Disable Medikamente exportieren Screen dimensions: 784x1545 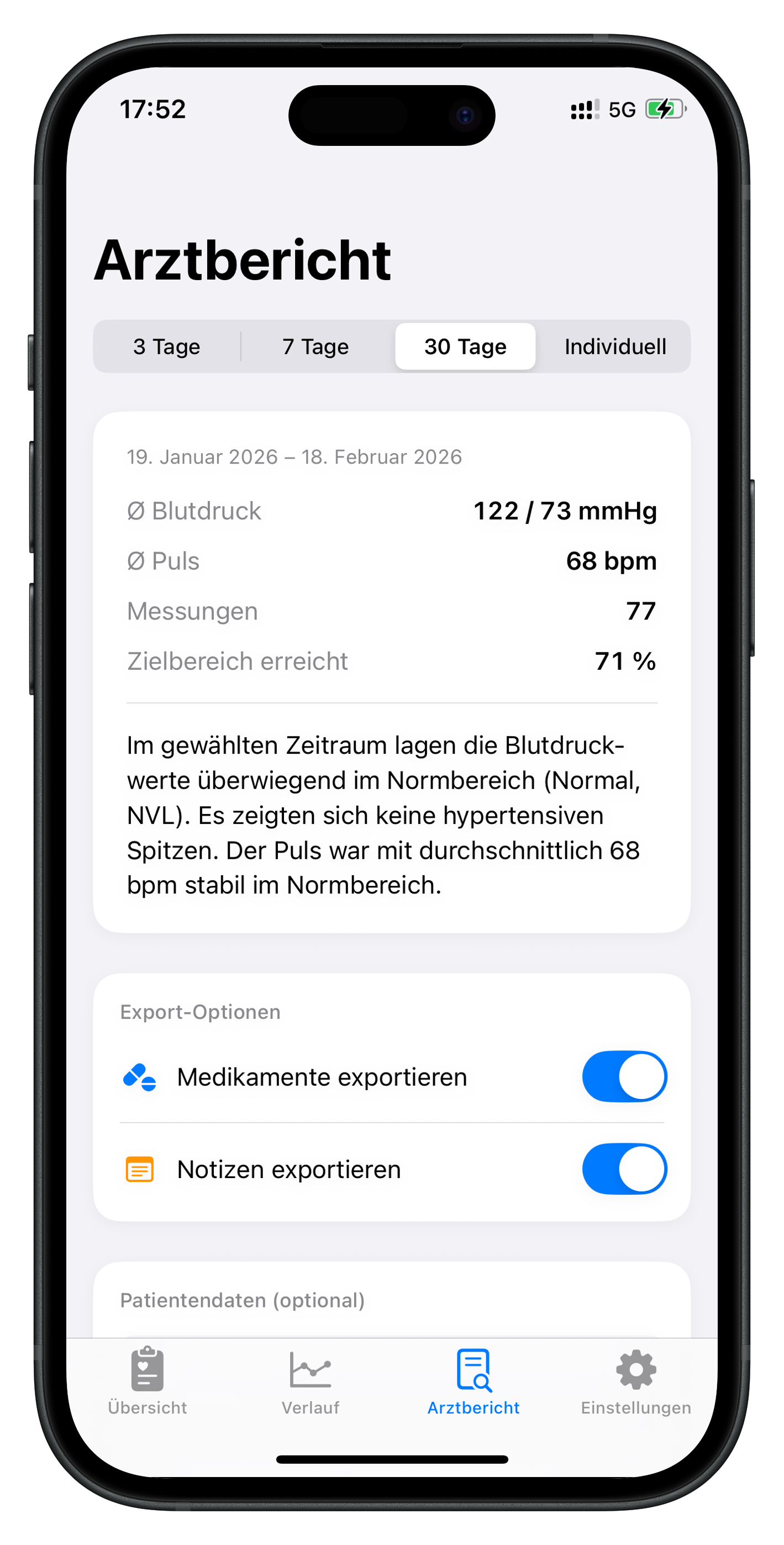[x=624, y=1076]
